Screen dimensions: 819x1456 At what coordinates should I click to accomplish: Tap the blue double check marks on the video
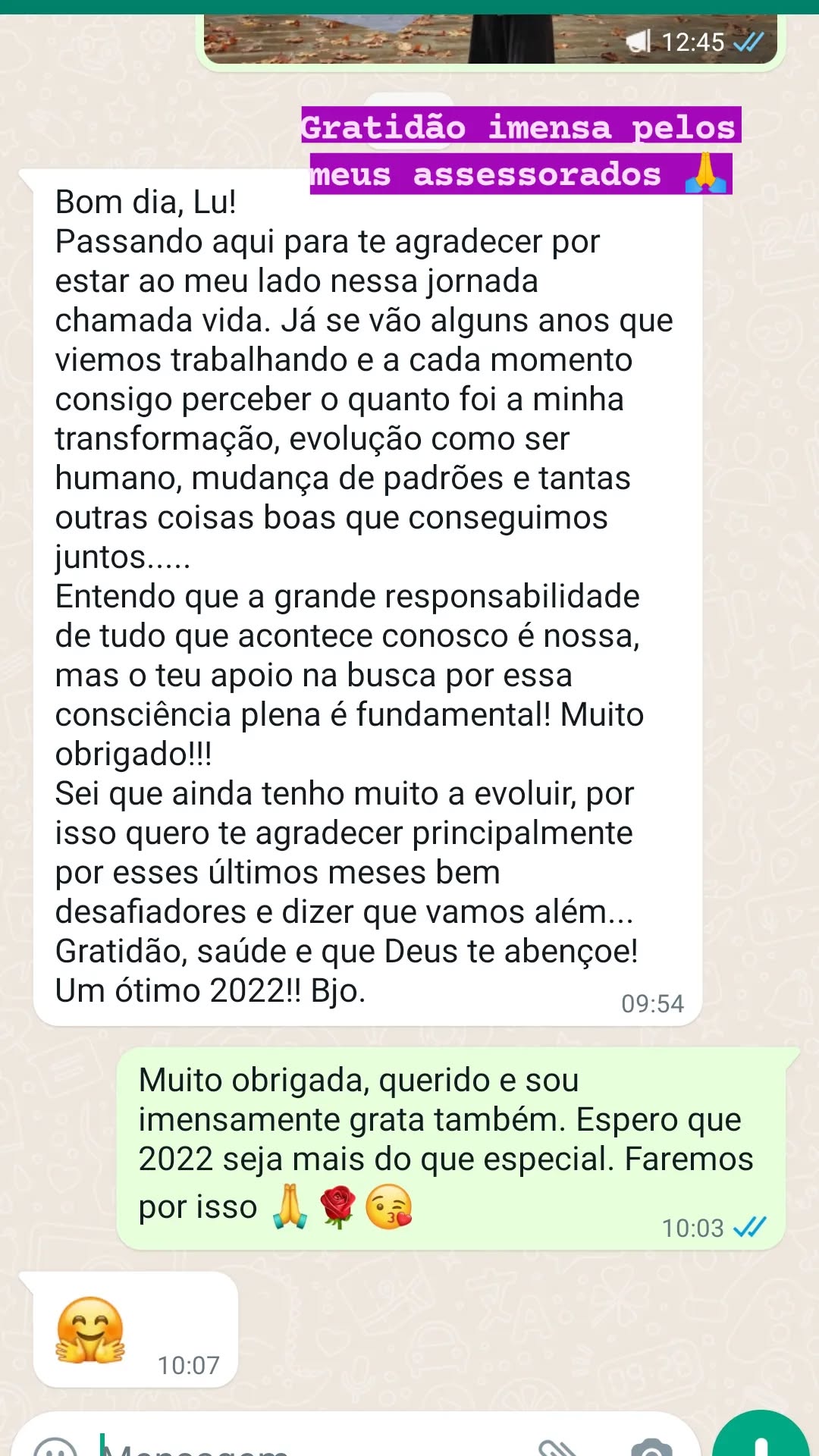click(747, 42)
